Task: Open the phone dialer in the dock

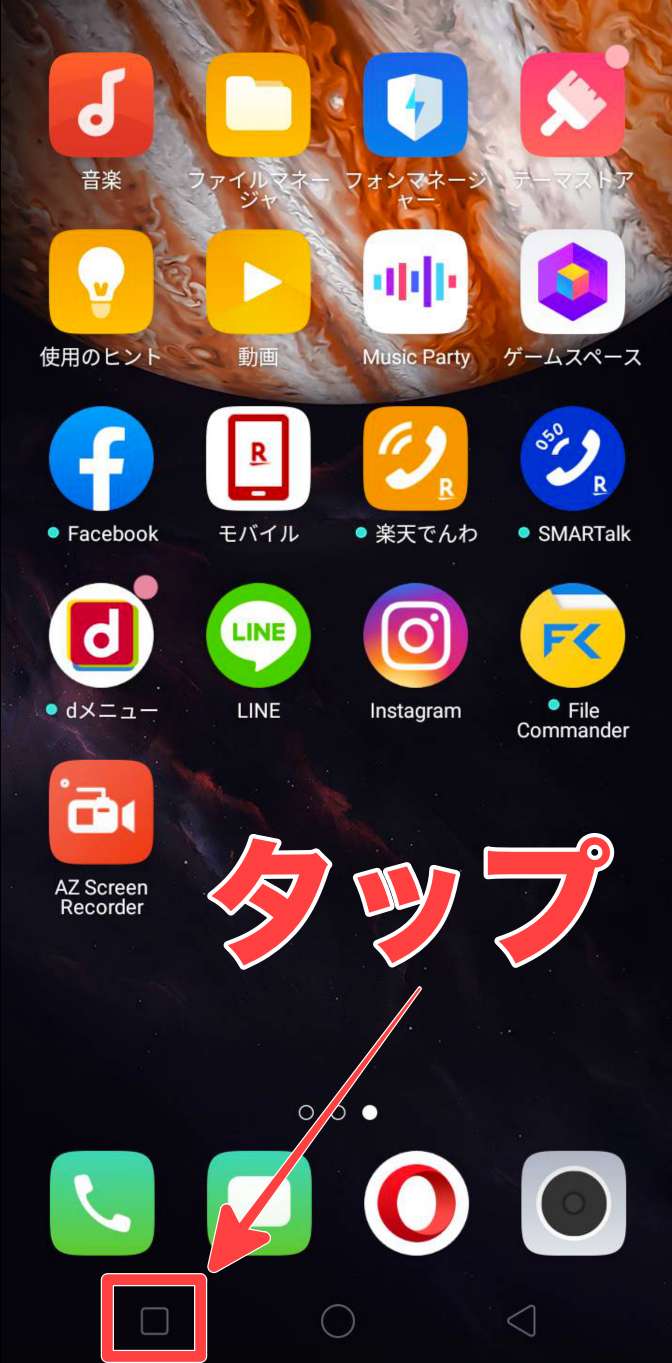Action: [x=101, y=1203]
